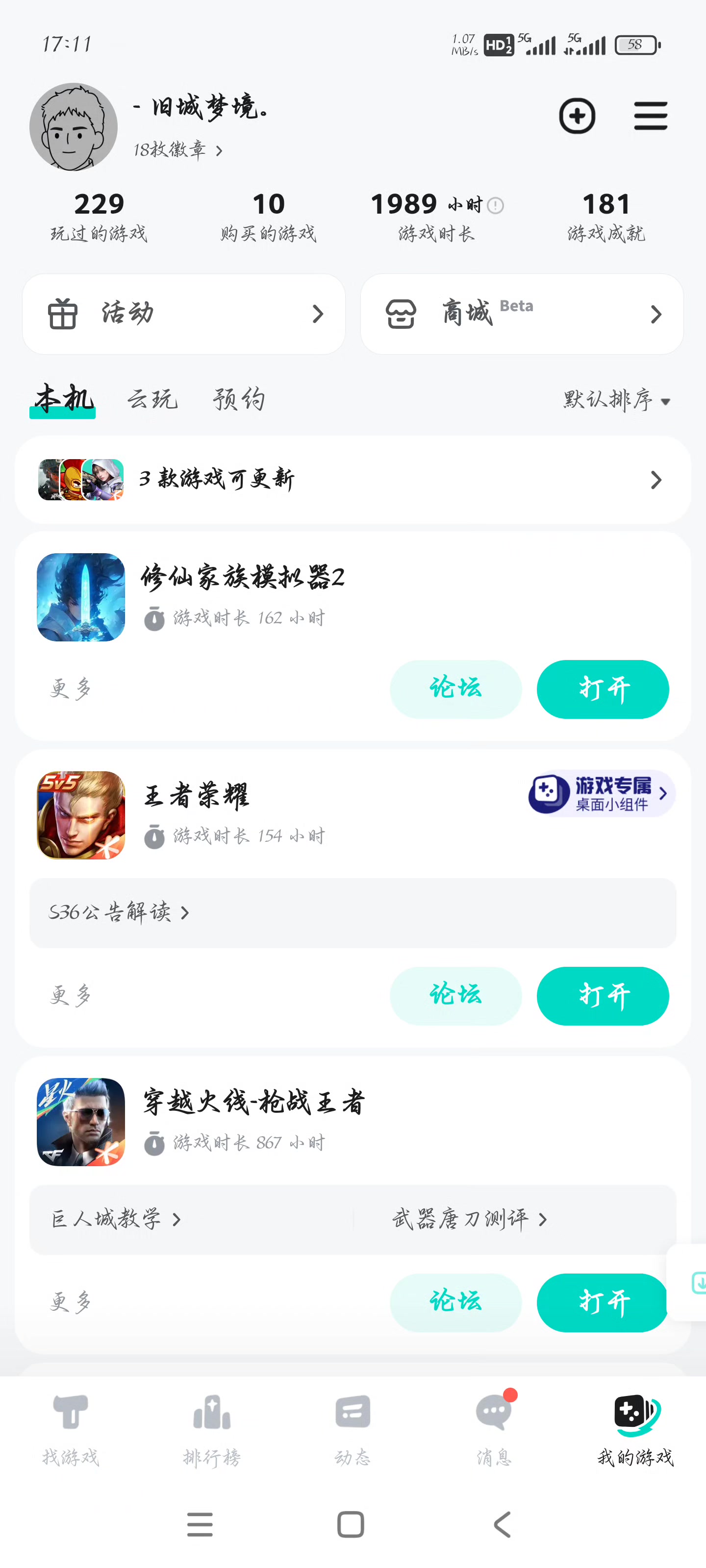The height and width of the screenshot is (1568, 706).
Task: Open the 商城 Beta card
Action: coord(522,314)
